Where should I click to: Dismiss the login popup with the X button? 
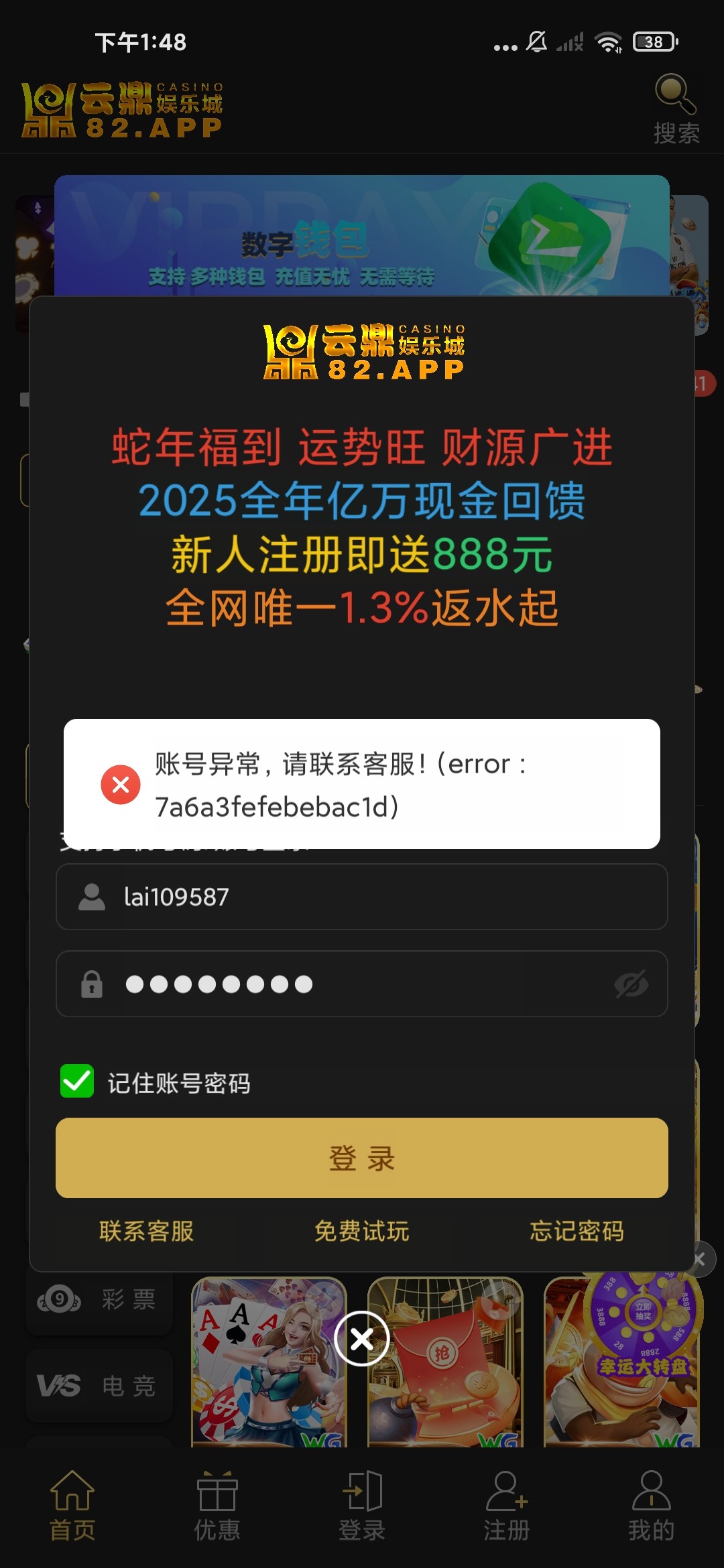pyautogui.click(x=362, y=1338)
